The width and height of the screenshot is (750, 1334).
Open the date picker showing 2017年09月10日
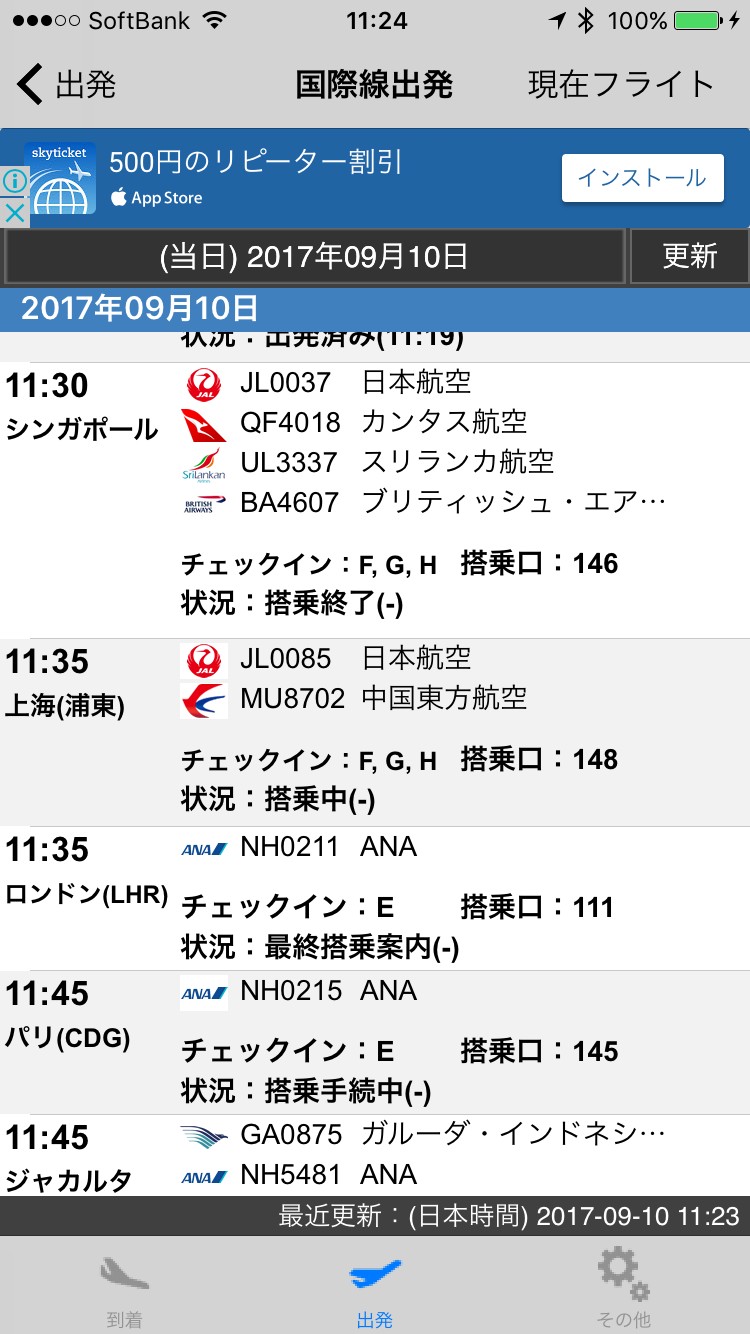(314, 257)
